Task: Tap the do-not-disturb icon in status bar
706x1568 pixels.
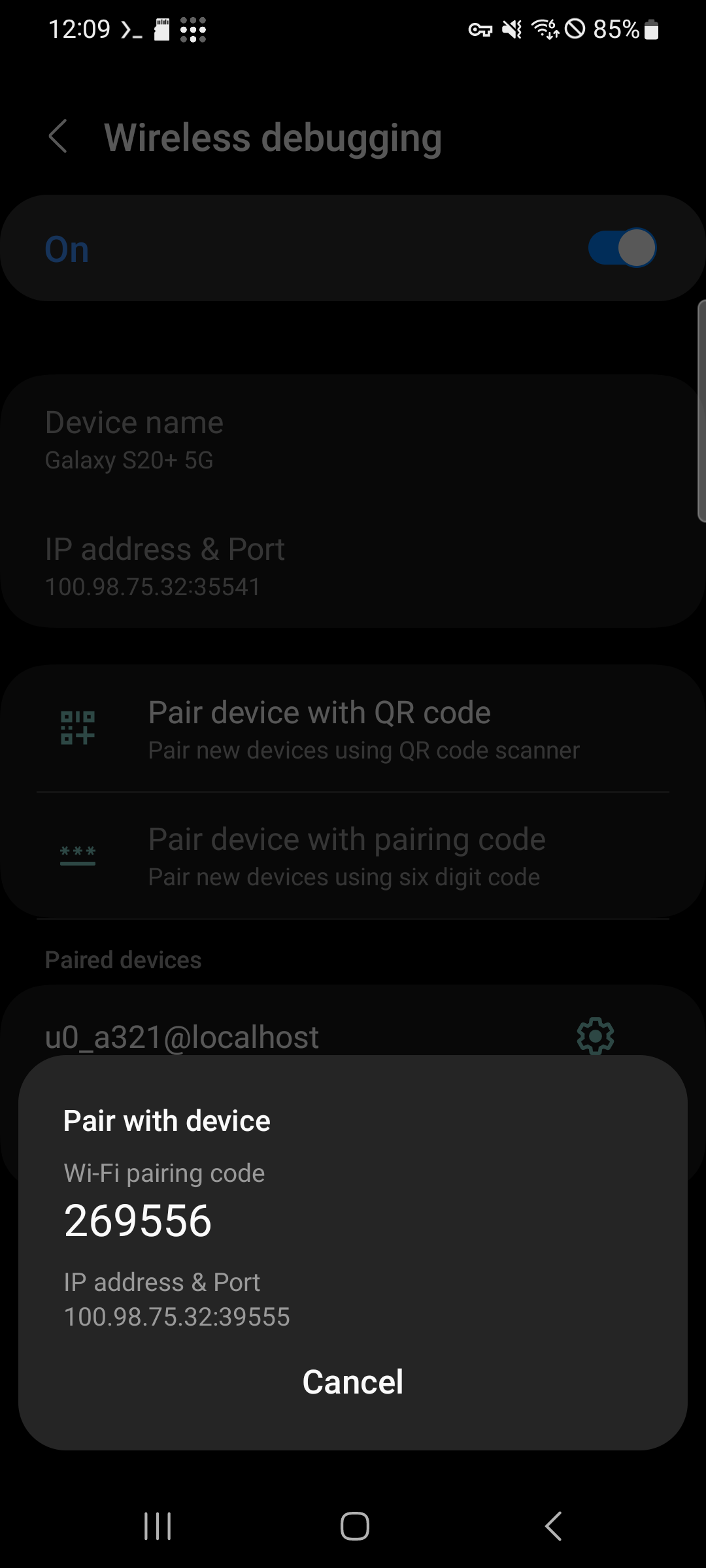Action: (x=575, y=29)
